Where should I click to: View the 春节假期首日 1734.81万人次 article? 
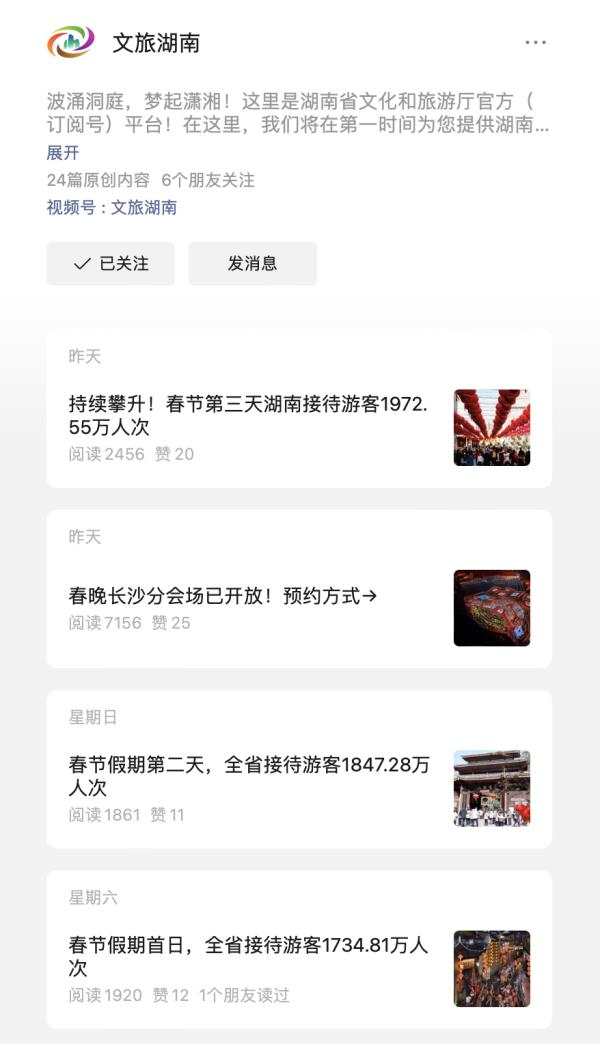click(248, 956)
